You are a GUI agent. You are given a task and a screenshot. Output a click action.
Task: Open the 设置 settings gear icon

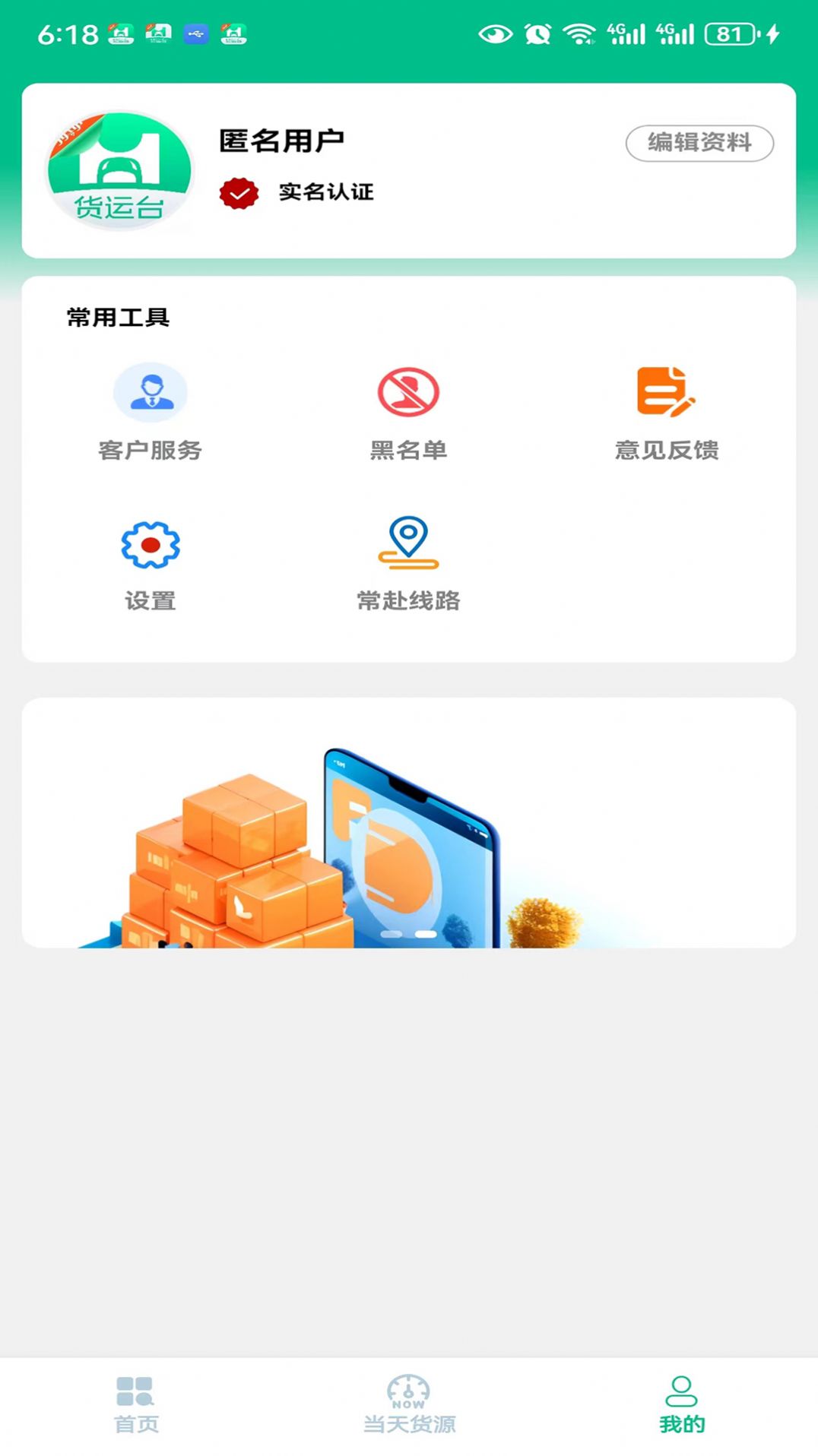[150, 544]
